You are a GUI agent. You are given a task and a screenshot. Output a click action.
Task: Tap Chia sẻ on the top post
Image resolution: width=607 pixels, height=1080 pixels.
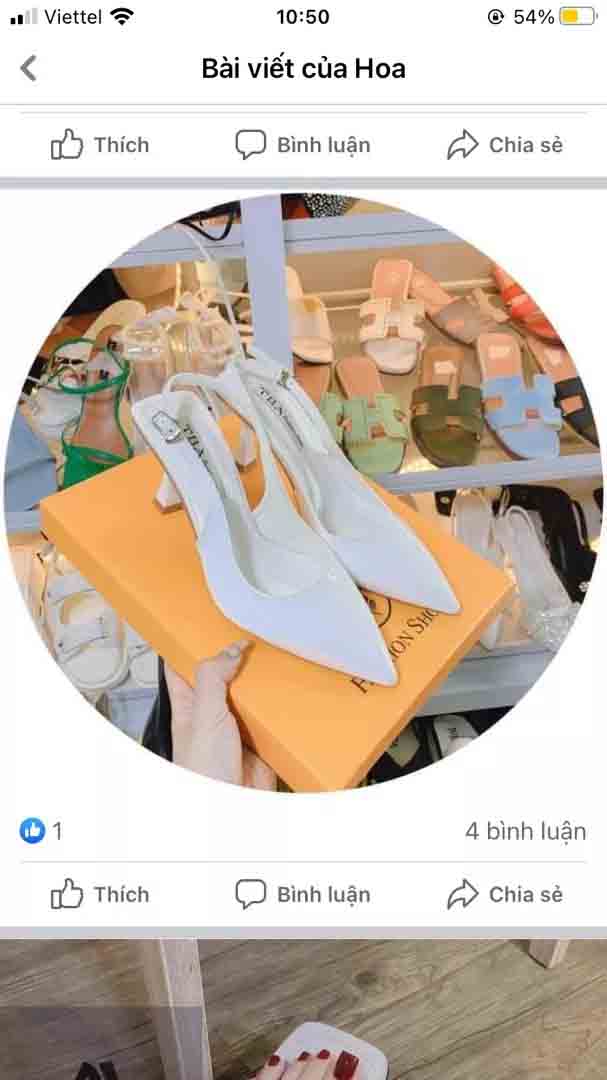click(x=505, y=145)
